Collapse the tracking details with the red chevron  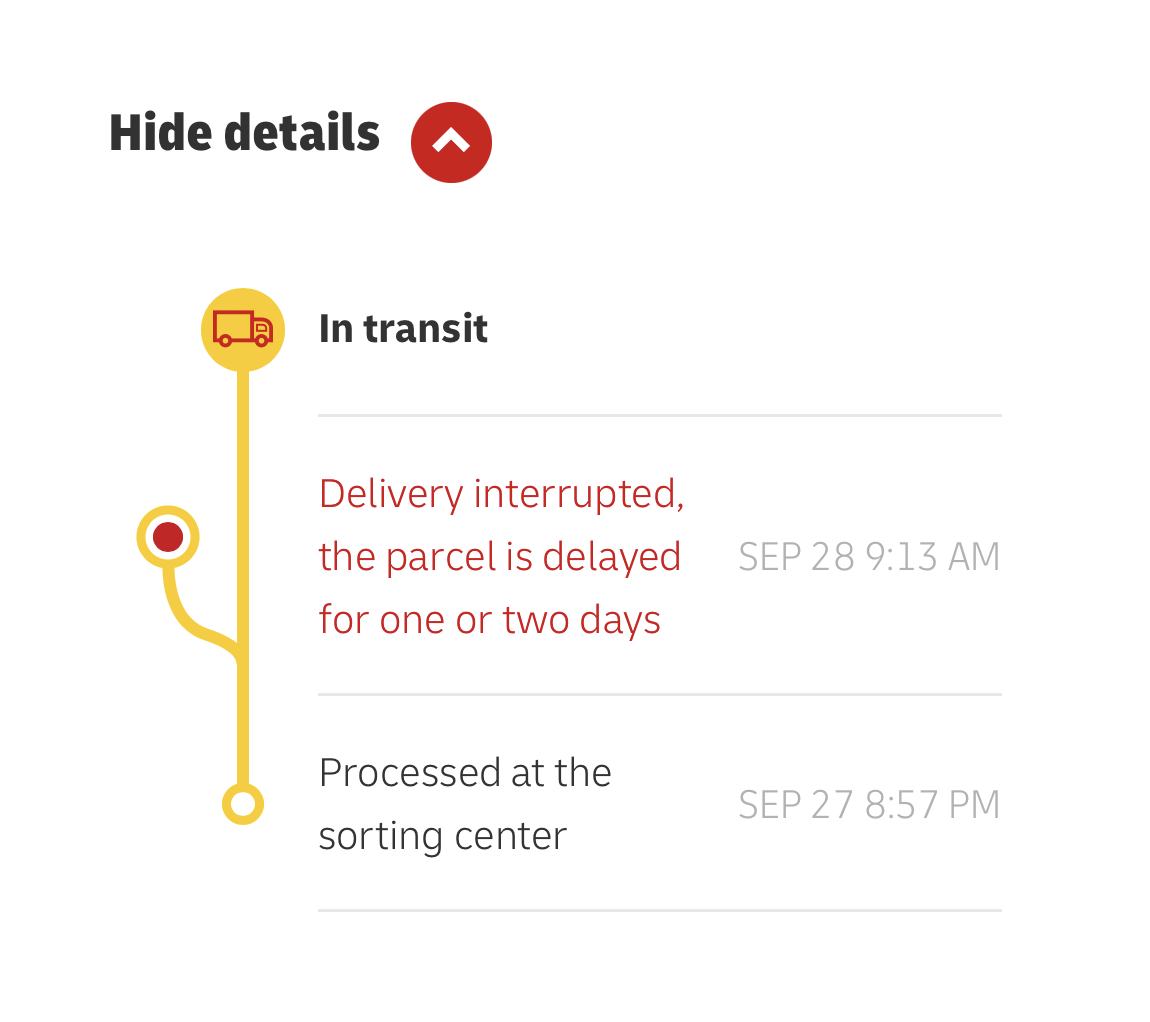tap(451, 142)
